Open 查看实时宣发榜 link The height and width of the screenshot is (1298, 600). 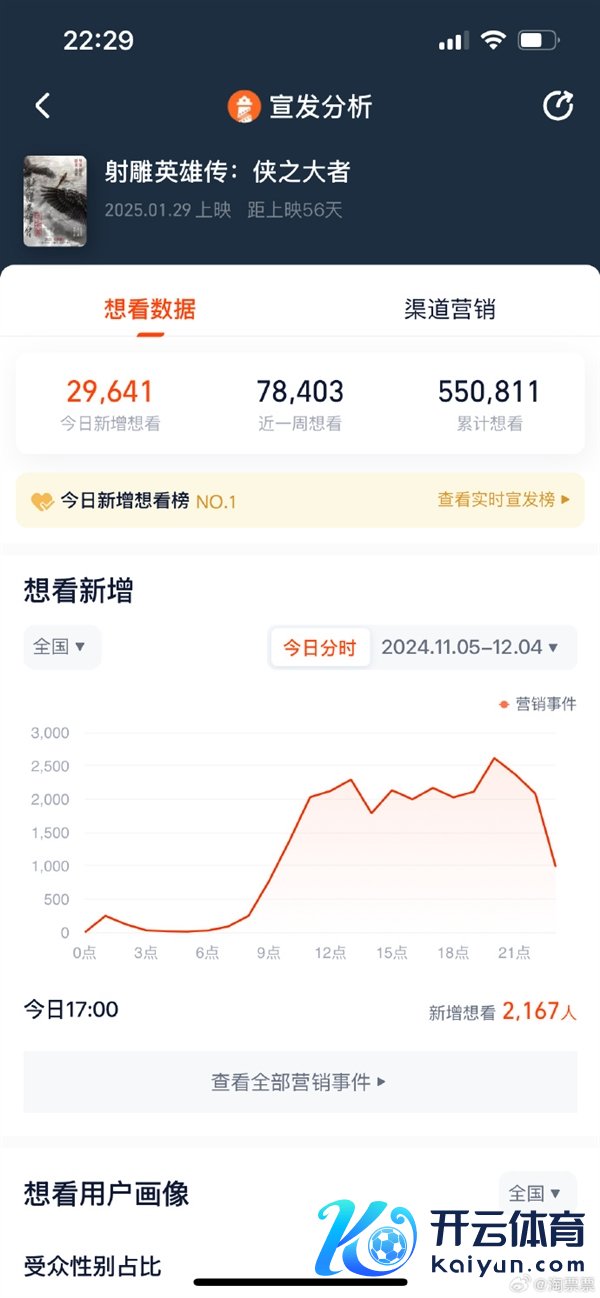pyautogui.click(x=503, y=499)
